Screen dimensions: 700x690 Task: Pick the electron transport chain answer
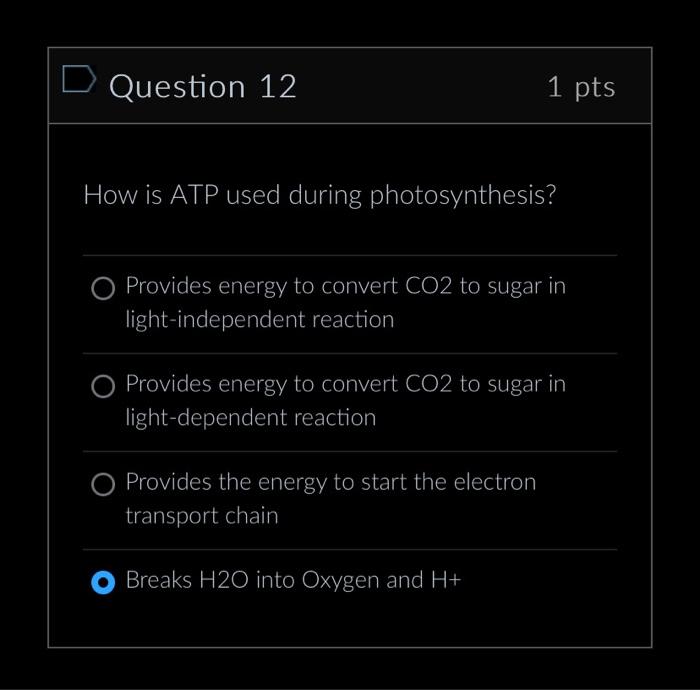pos(103,485)
